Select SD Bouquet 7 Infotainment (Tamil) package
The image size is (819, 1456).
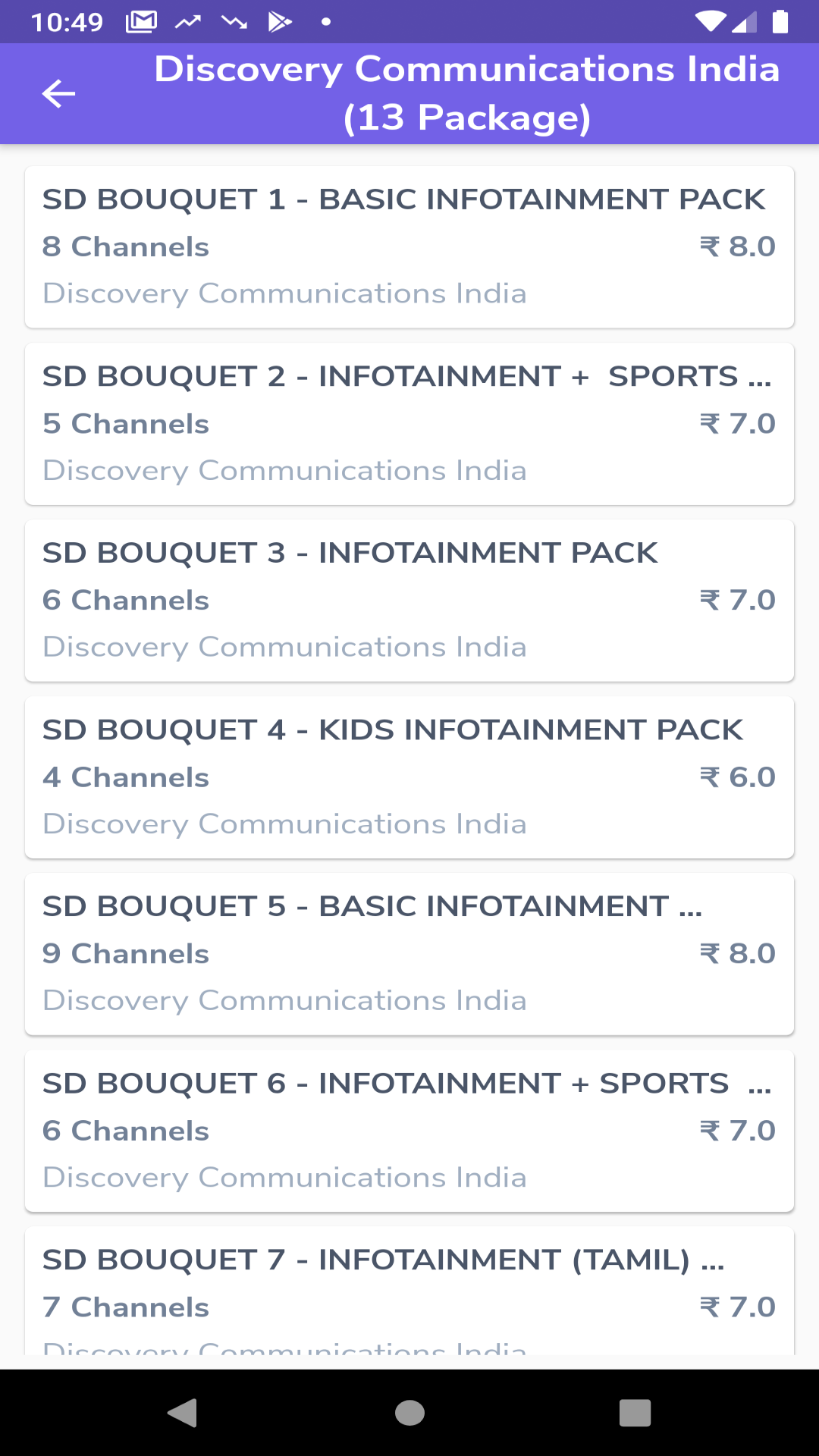coord(409,1291)
